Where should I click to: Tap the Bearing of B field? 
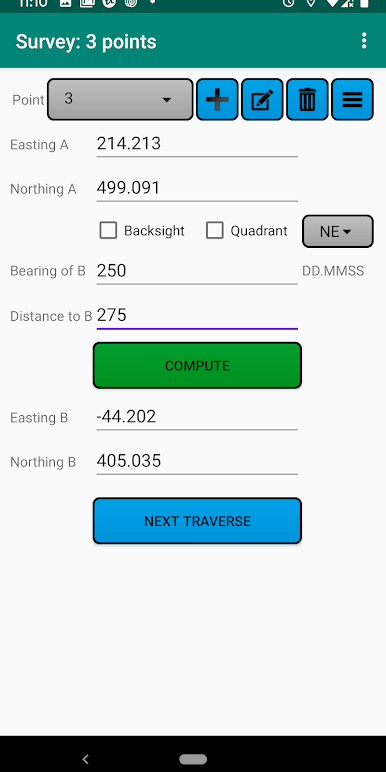coord(197,271)
